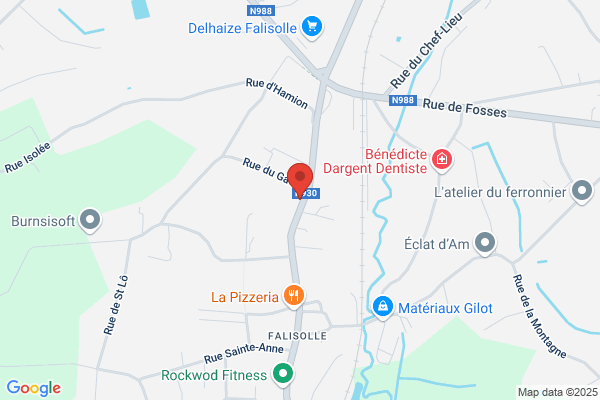The width and height of the screenshot is (600, 400).
Task: Select the Rockwod Fitness marker
Action: click(x=283, y=374)
